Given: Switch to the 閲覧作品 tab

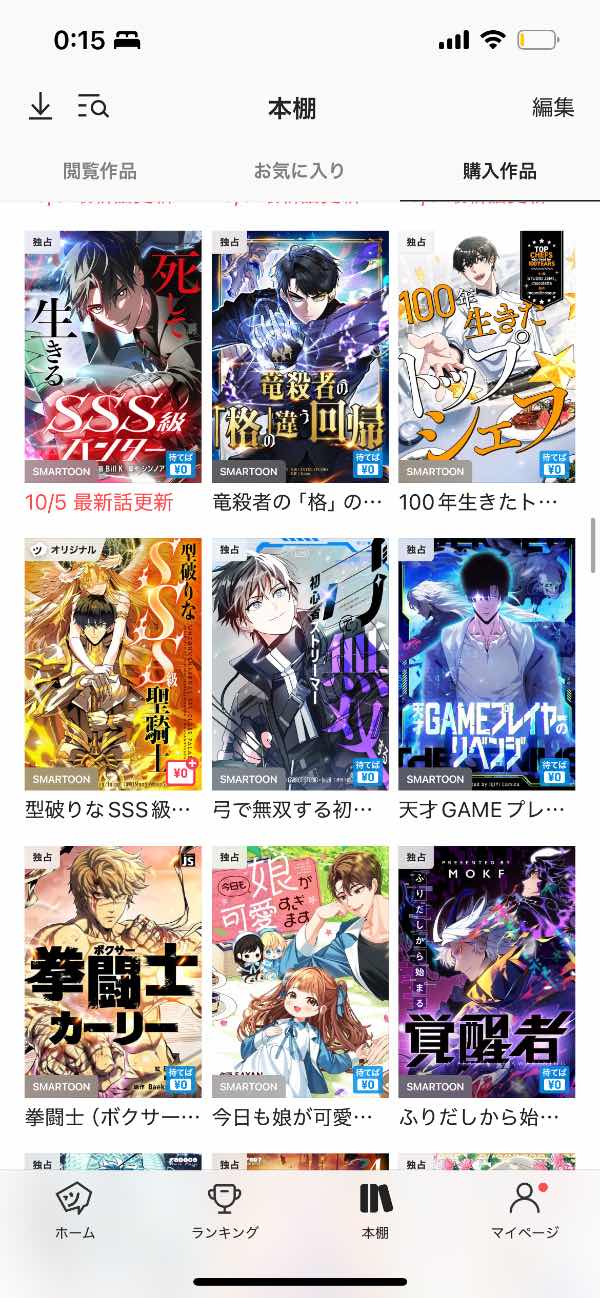Looking at the screenshot, I should point(99,171).
